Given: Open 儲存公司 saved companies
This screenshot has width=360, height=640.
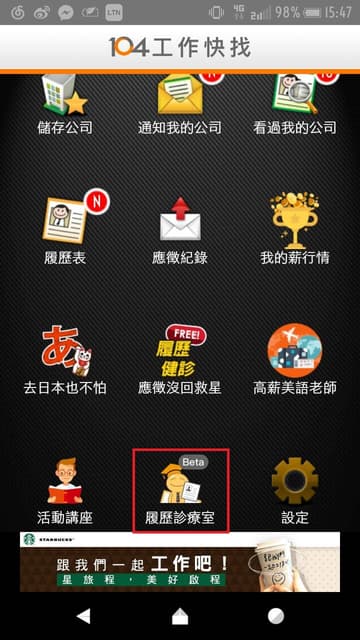Looking at the screenshot, I should point(65,105).
